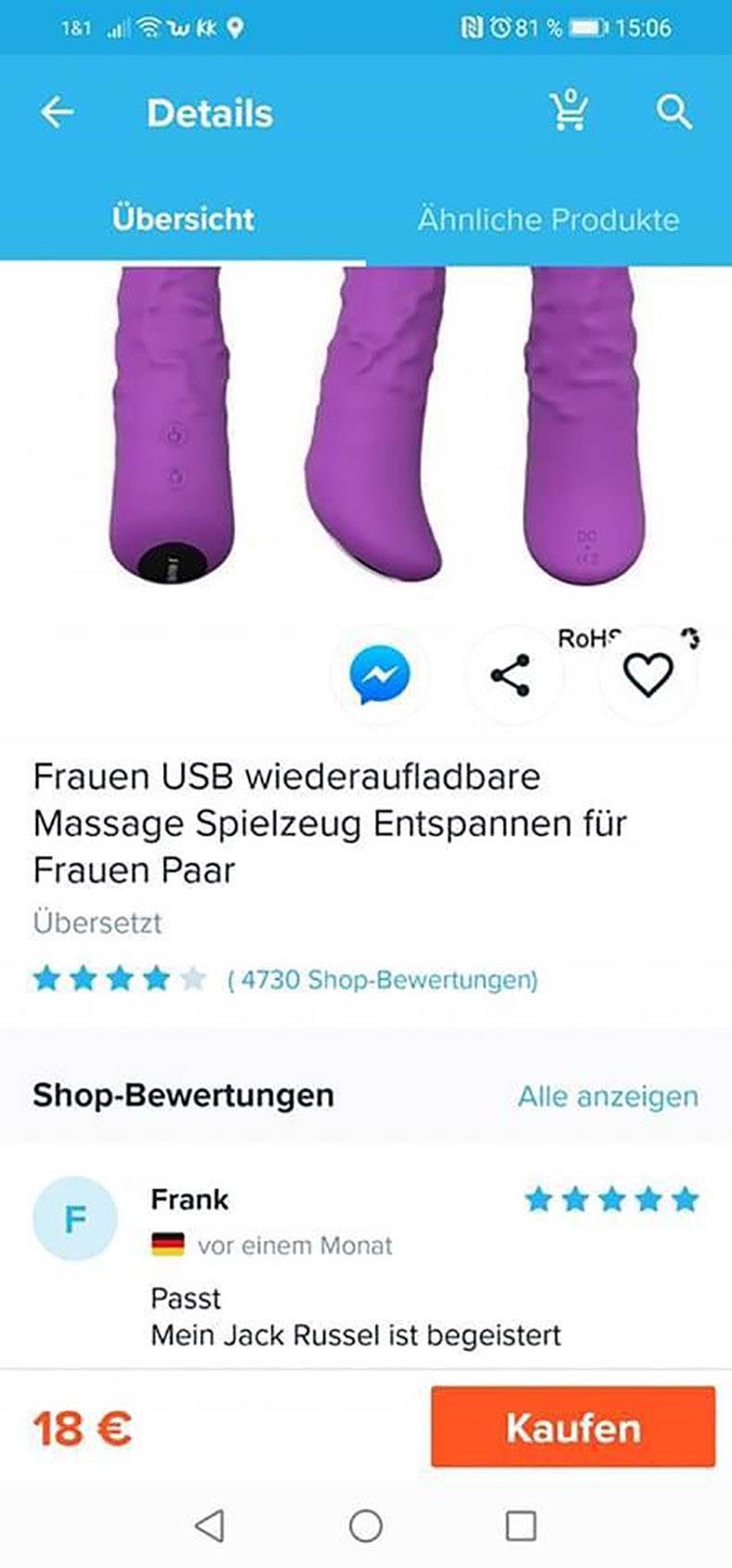Viewport: 732px width, 1568px height.
Task: Go to the home screen
Action: pos(366,1525)
